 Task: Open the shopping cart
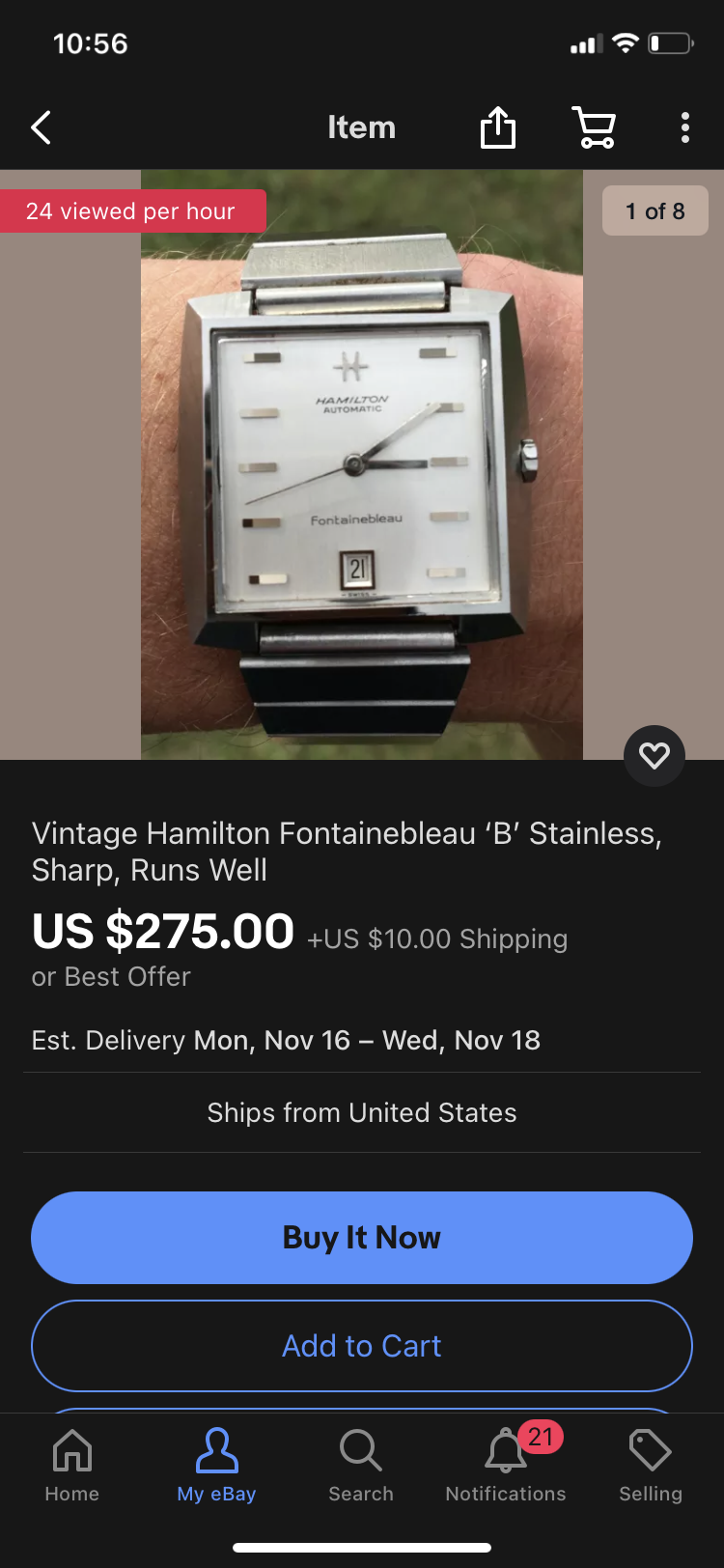pyautogui.click(x=594, y=127)
